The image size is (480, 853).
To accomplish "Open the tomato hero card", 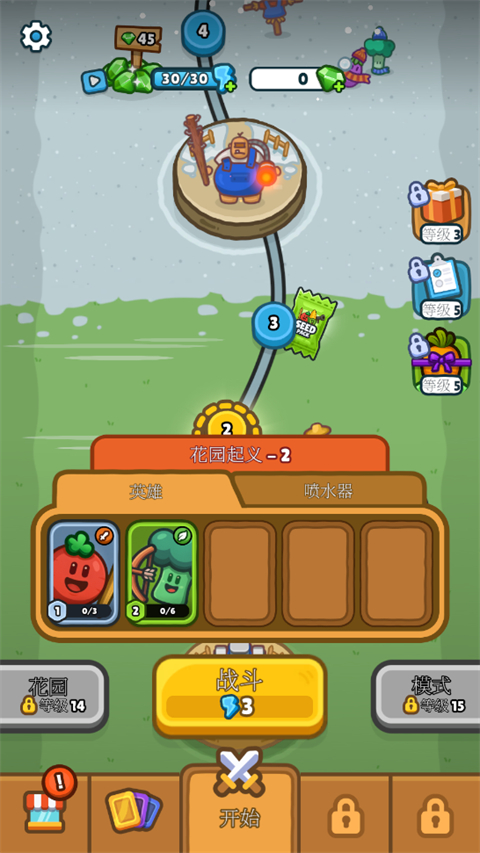I will [83, 573].
